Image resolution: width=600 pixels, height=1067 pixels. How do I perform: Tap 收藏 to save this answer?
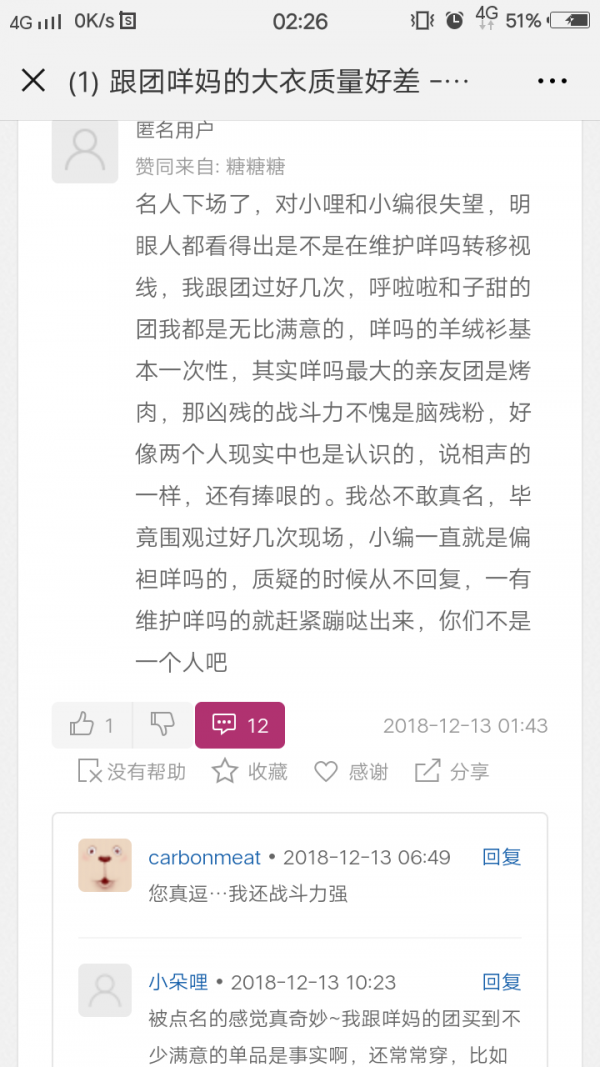(x=250, y=772)
